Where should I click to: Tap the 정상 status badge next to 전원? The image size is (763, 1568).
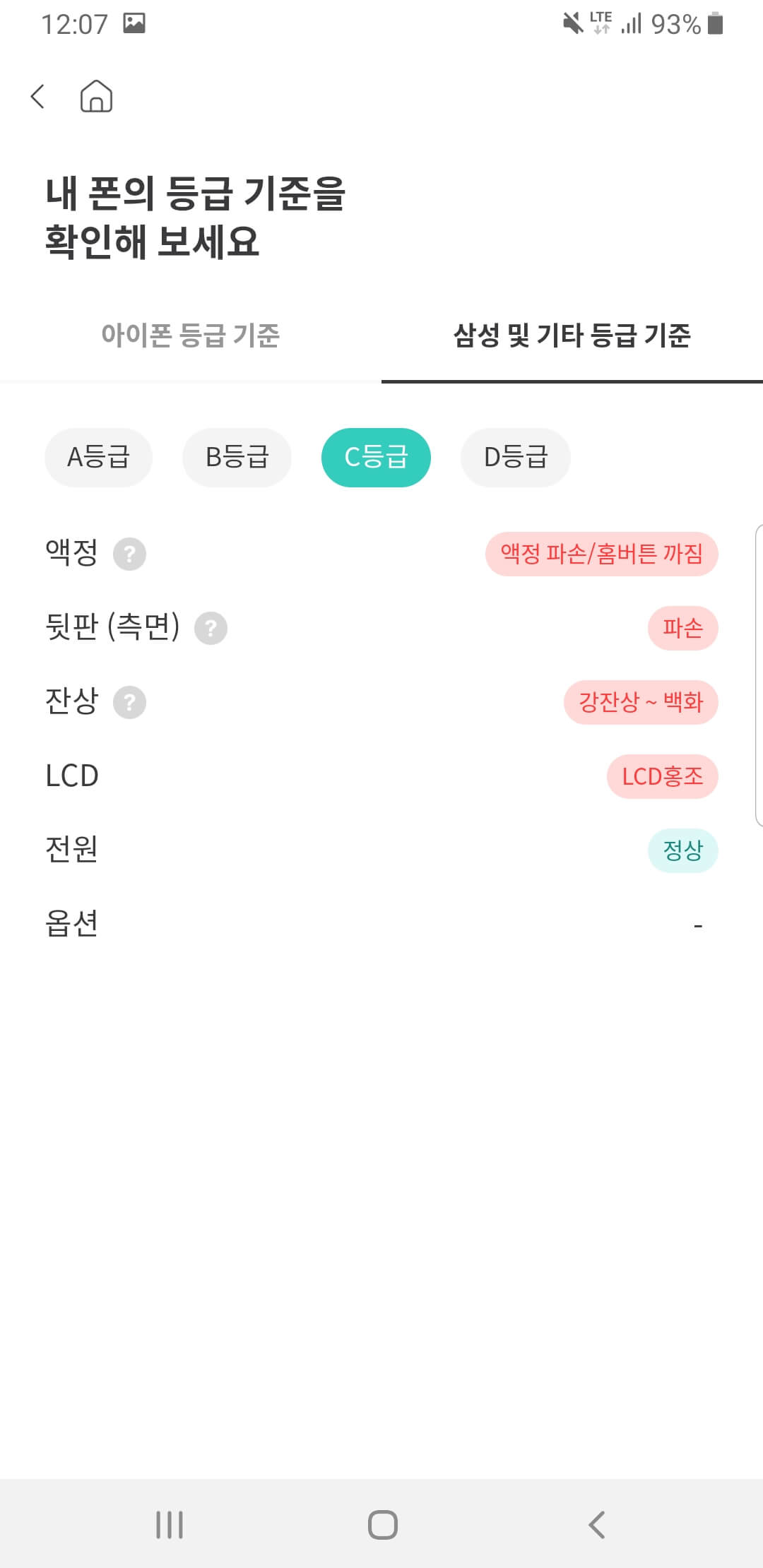(682, 850)
